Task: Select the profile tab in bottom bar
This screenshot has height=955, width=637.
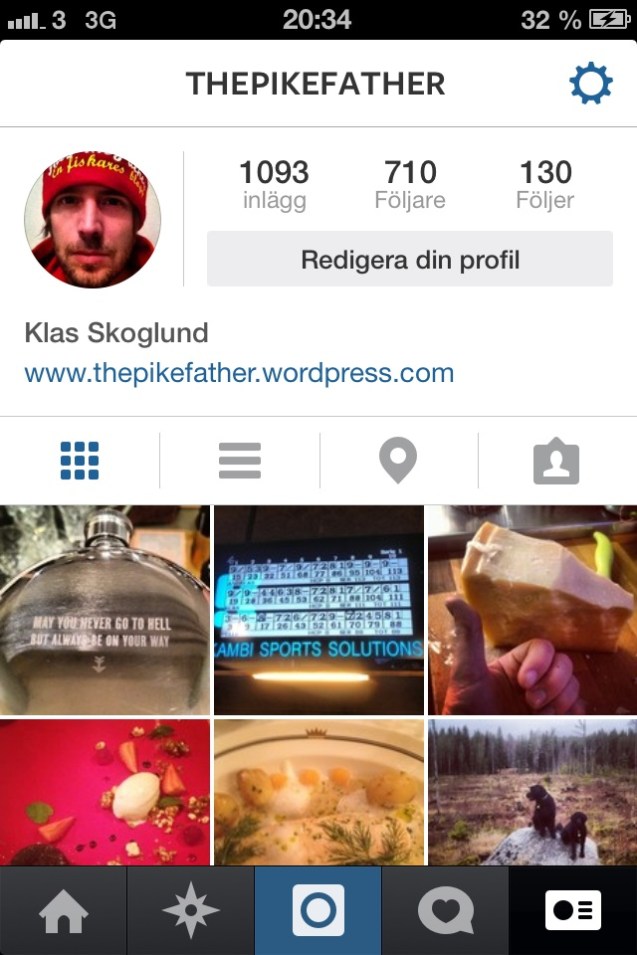Action: click(x=573, y=911)
